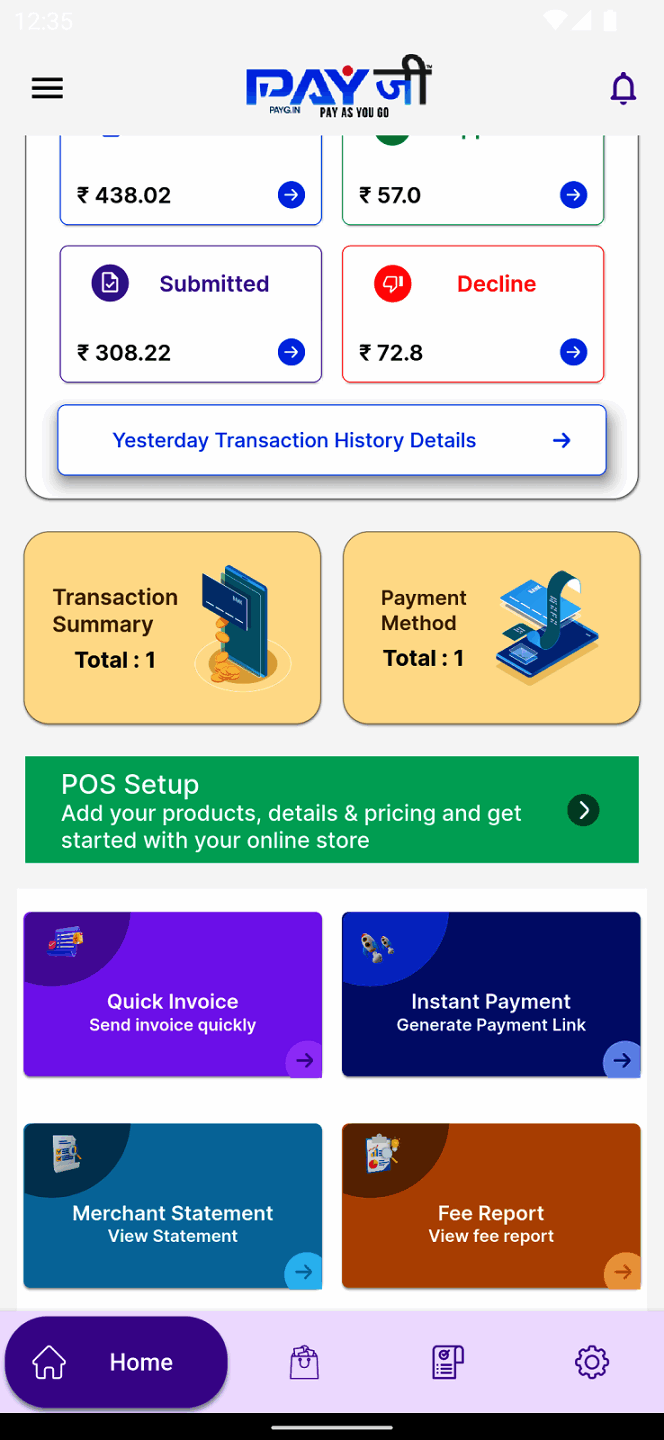Open Instant Payment to generate link
This screenshot has height=1440, width=664.
click(491, 994)
